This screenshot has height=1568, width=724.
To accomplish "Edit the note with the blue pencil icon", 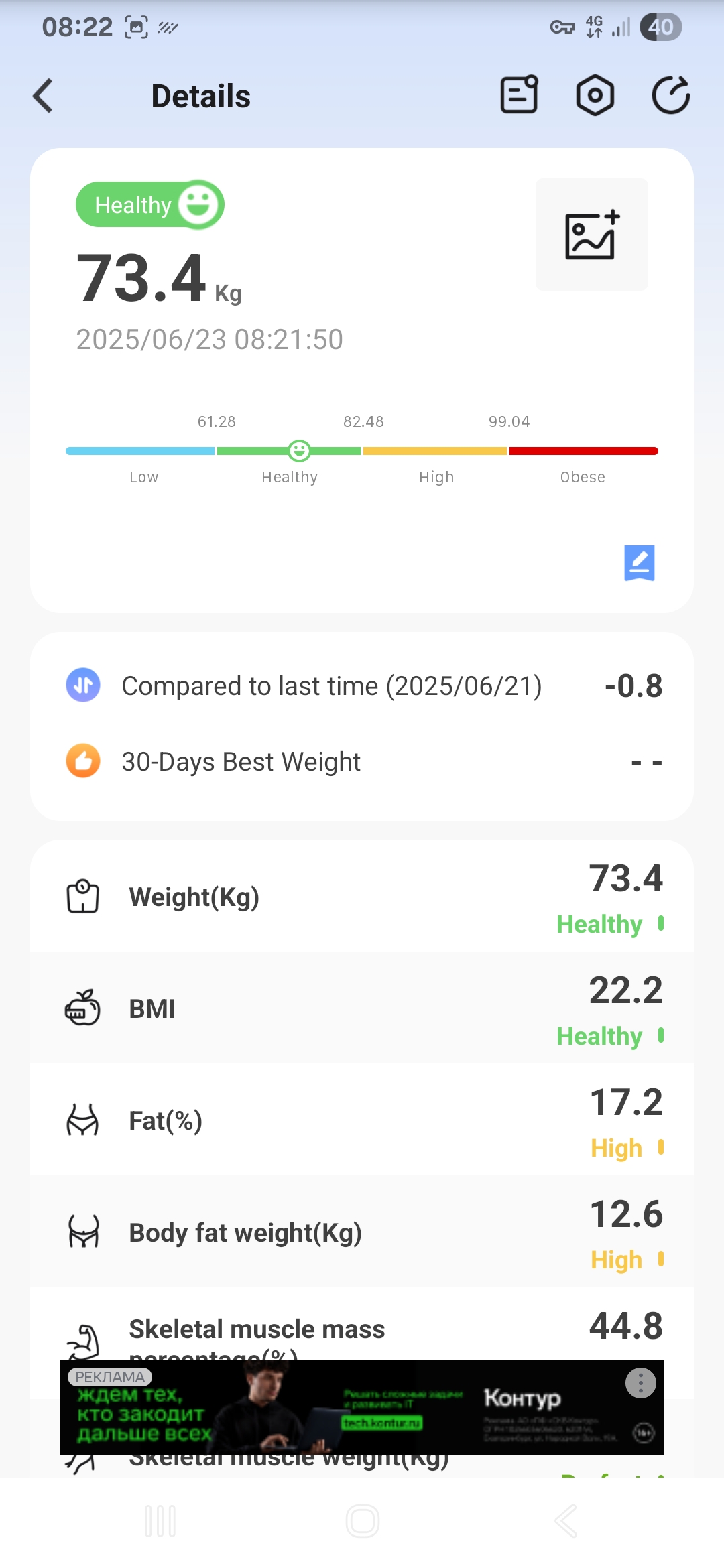I will pyautogui.click(x=640, y=563).
